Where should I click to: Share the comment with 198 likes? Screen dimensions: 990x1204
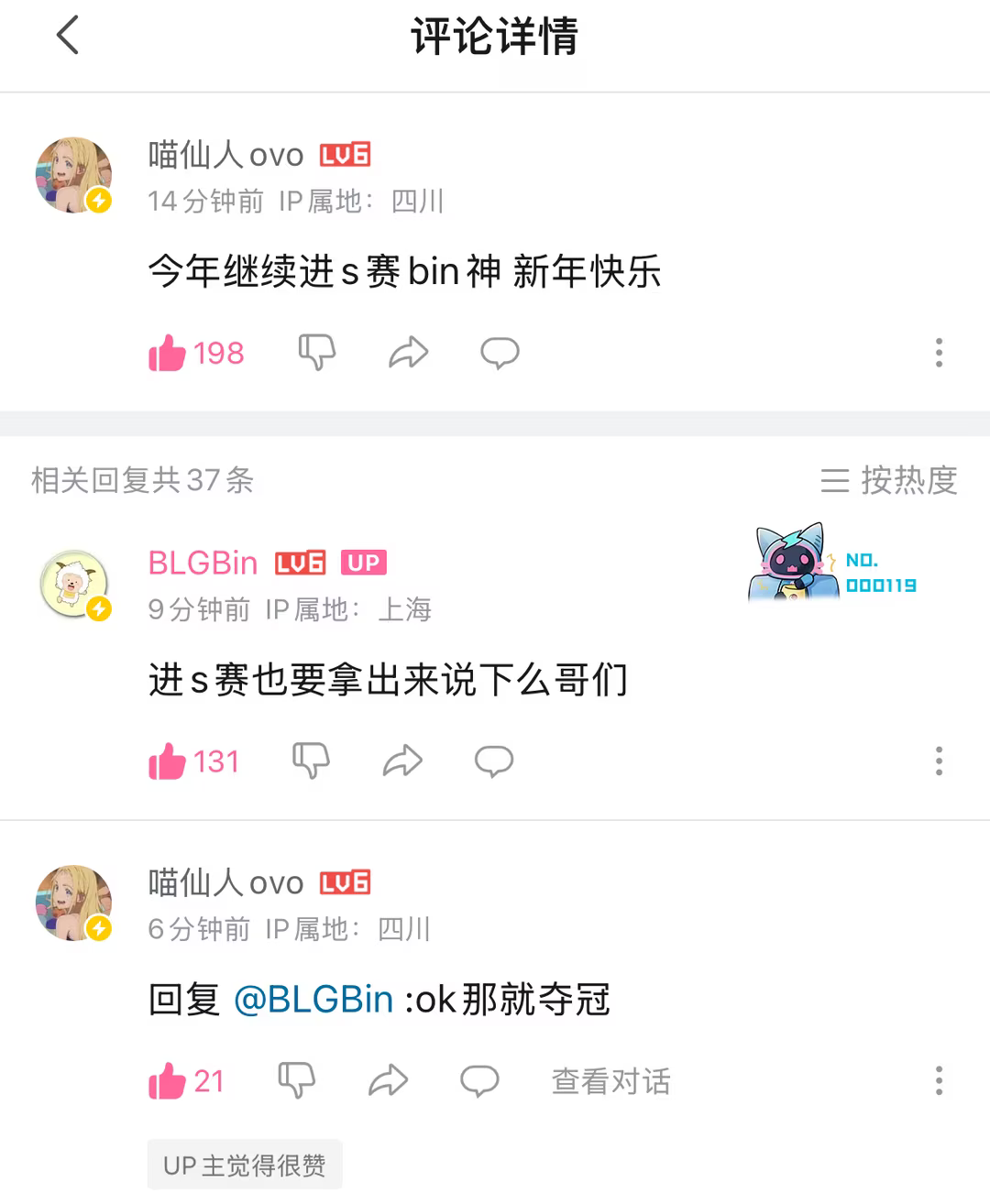408,352
